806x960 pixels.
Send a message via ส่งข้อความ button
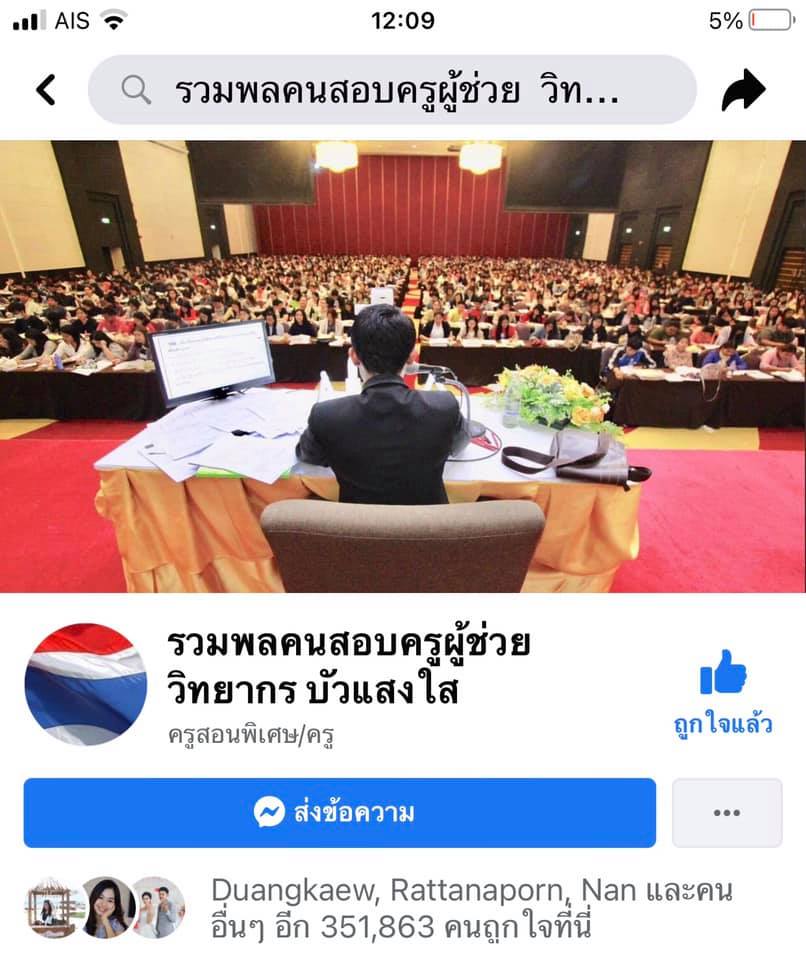[340, 812]
